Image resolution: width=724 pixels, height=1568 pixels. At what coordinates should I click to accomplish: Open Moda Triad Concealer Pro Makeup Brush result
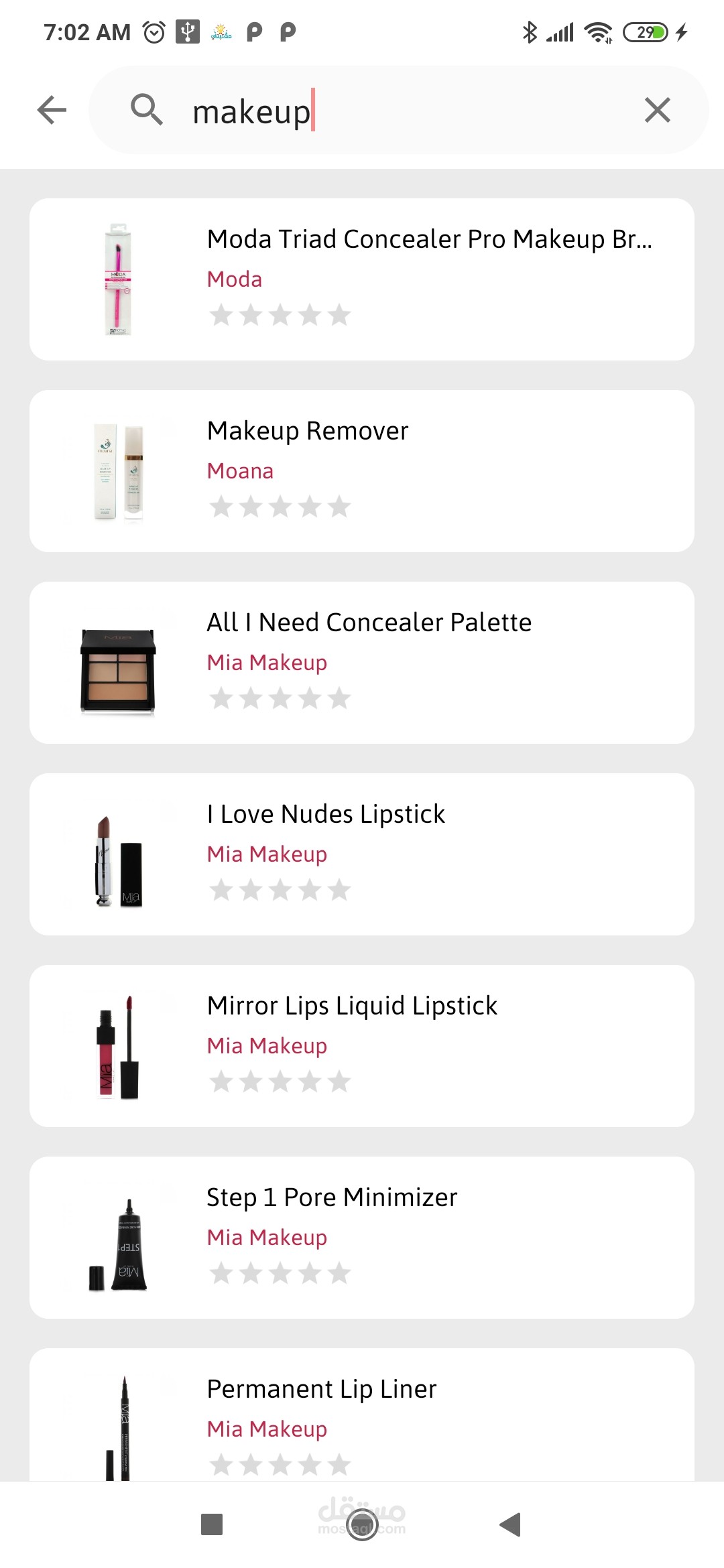tap(362, 279)
